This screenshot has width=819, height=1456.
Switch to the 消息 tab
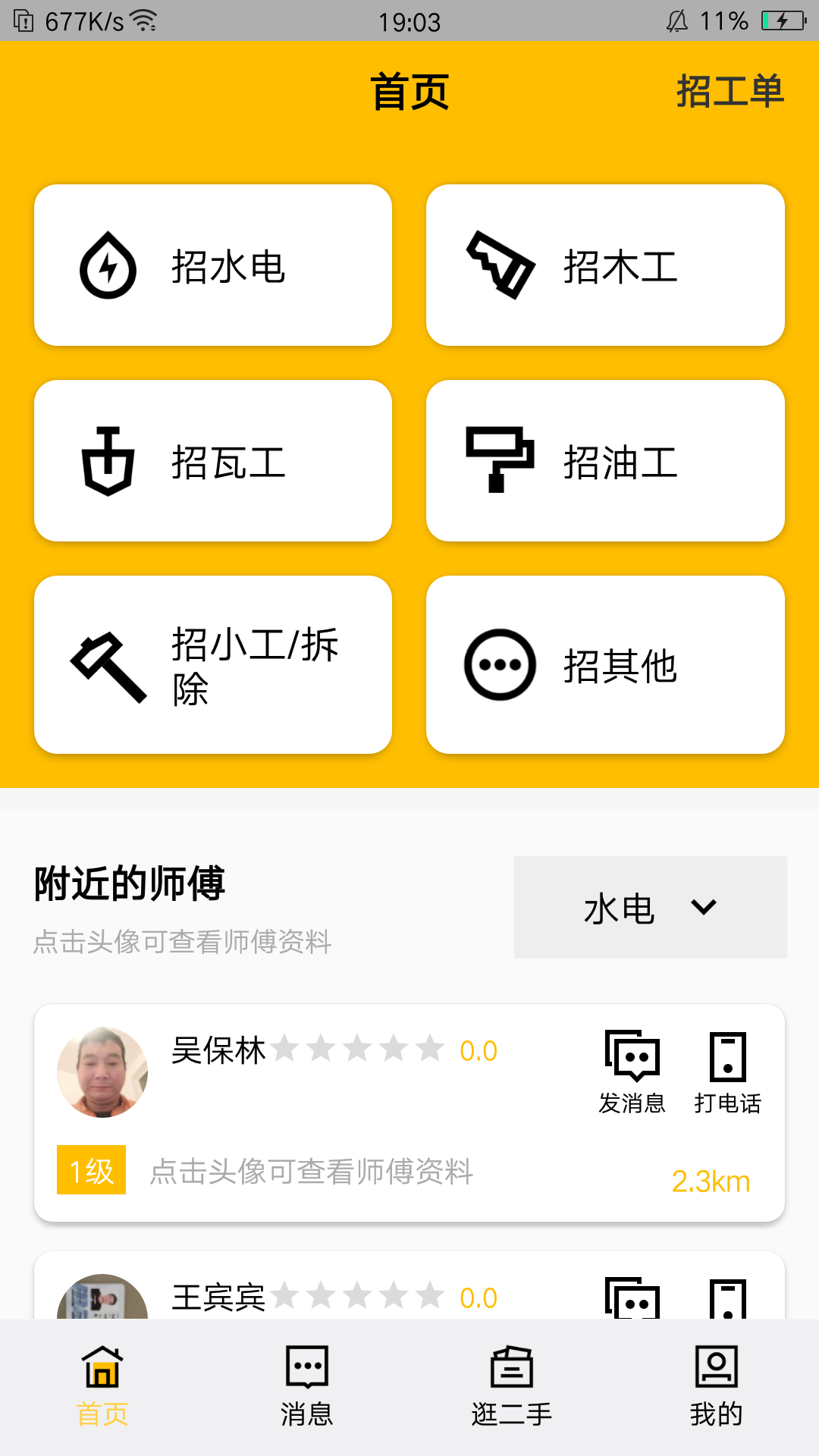307,1387
